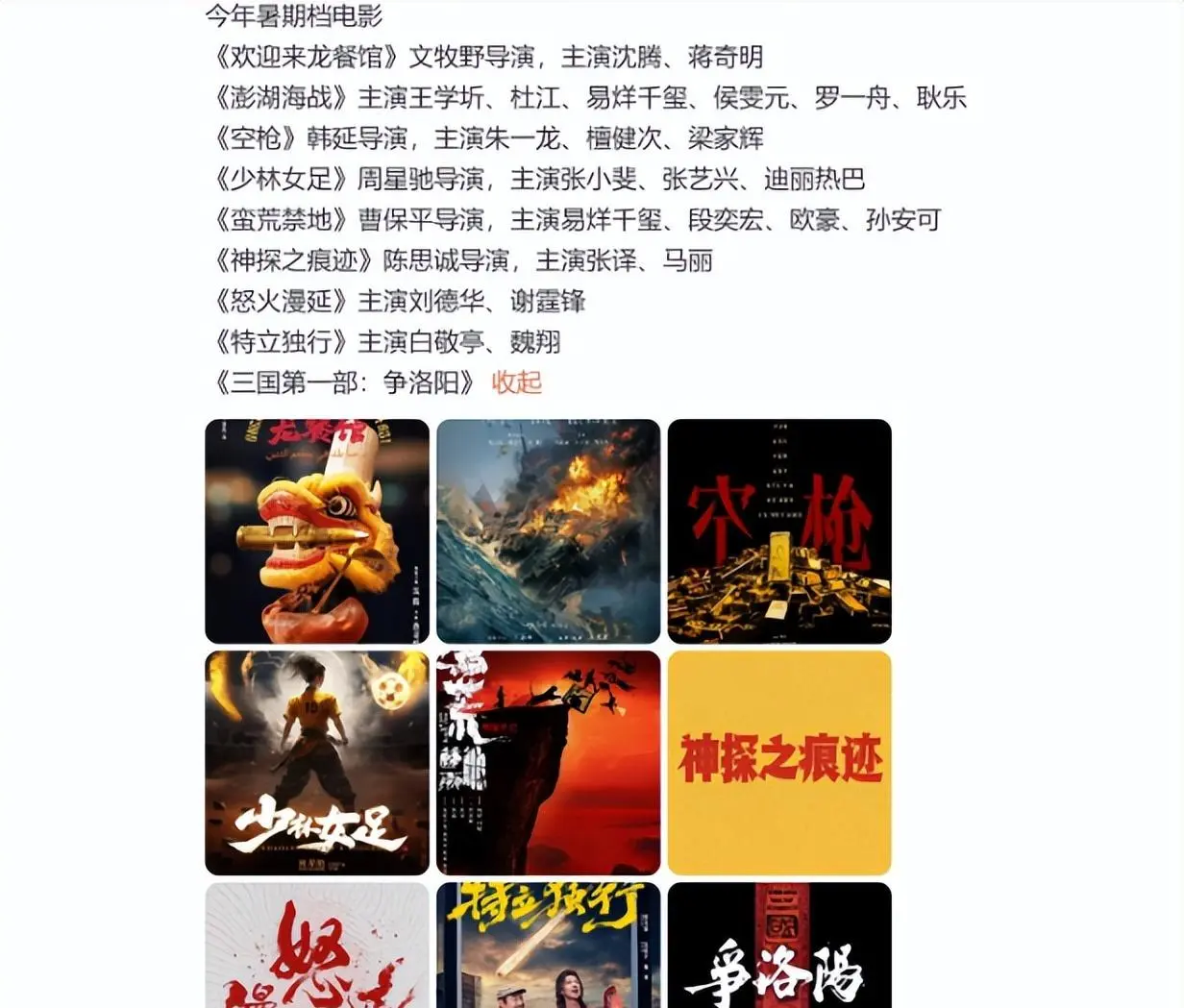This screenshot has width=1184, height=1008.
Task: View the 空枪 gold bars poster
Action: [779, 531]
